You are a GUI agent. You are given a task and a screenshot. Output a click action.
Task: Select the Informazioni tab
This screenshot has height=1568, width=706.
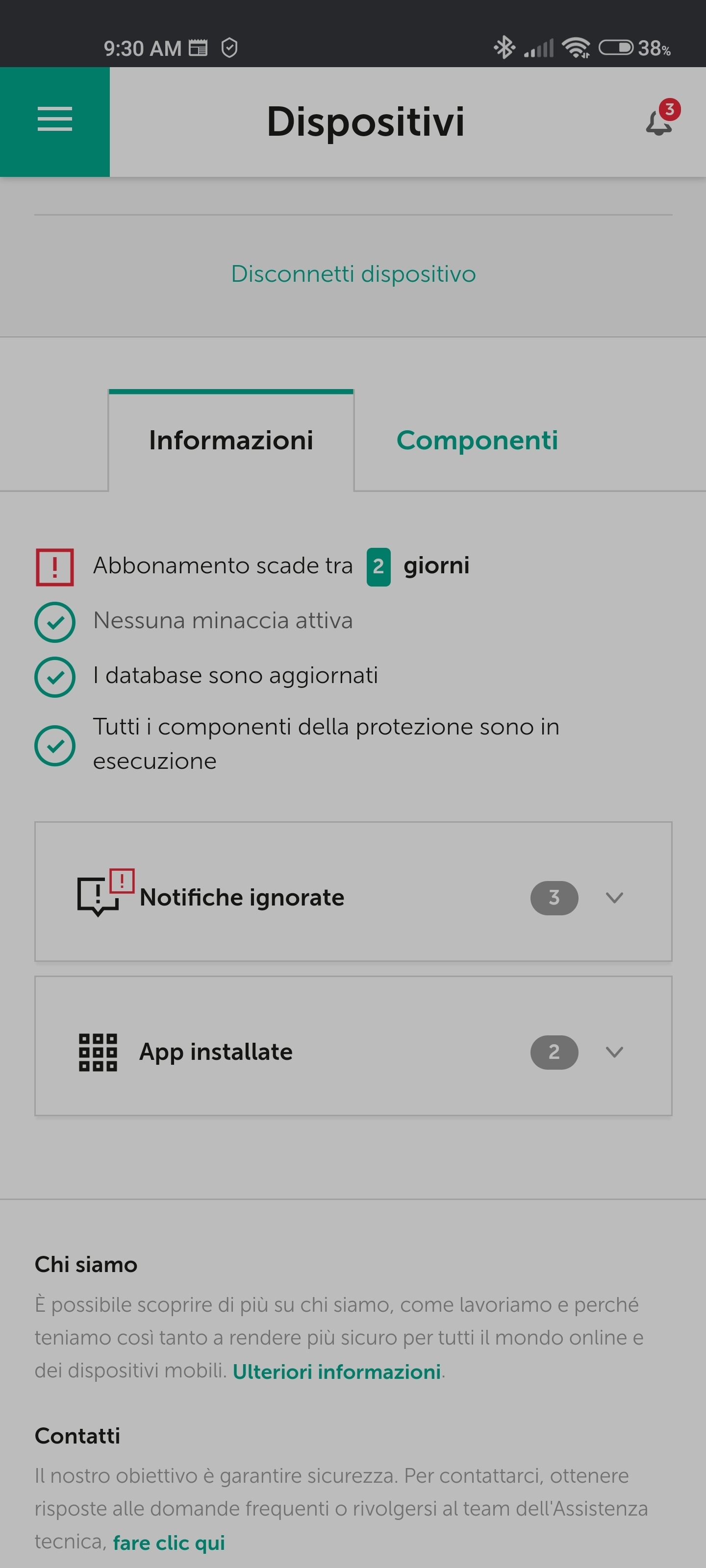pyautogui.click(x=231, y=440)
